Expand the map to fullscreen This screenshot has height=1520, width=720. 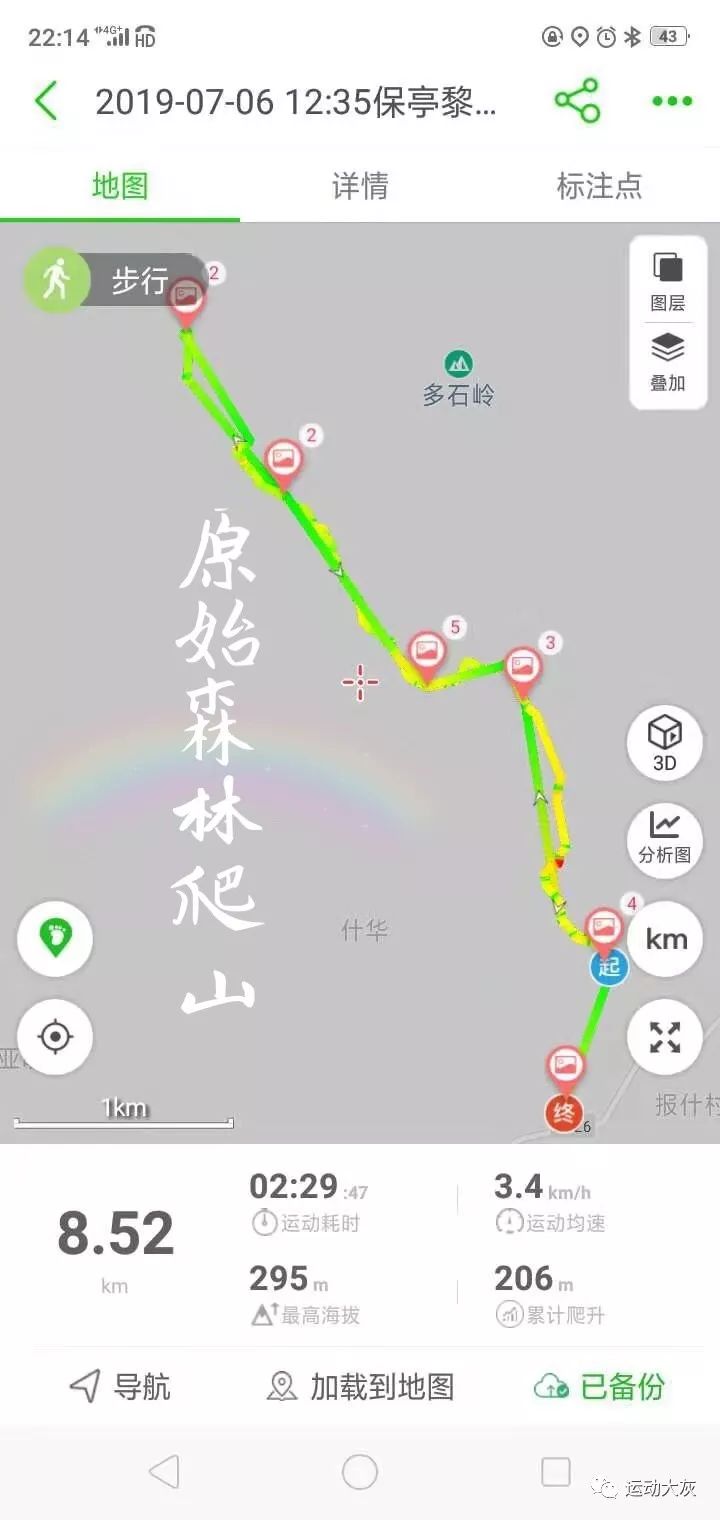663,1038
